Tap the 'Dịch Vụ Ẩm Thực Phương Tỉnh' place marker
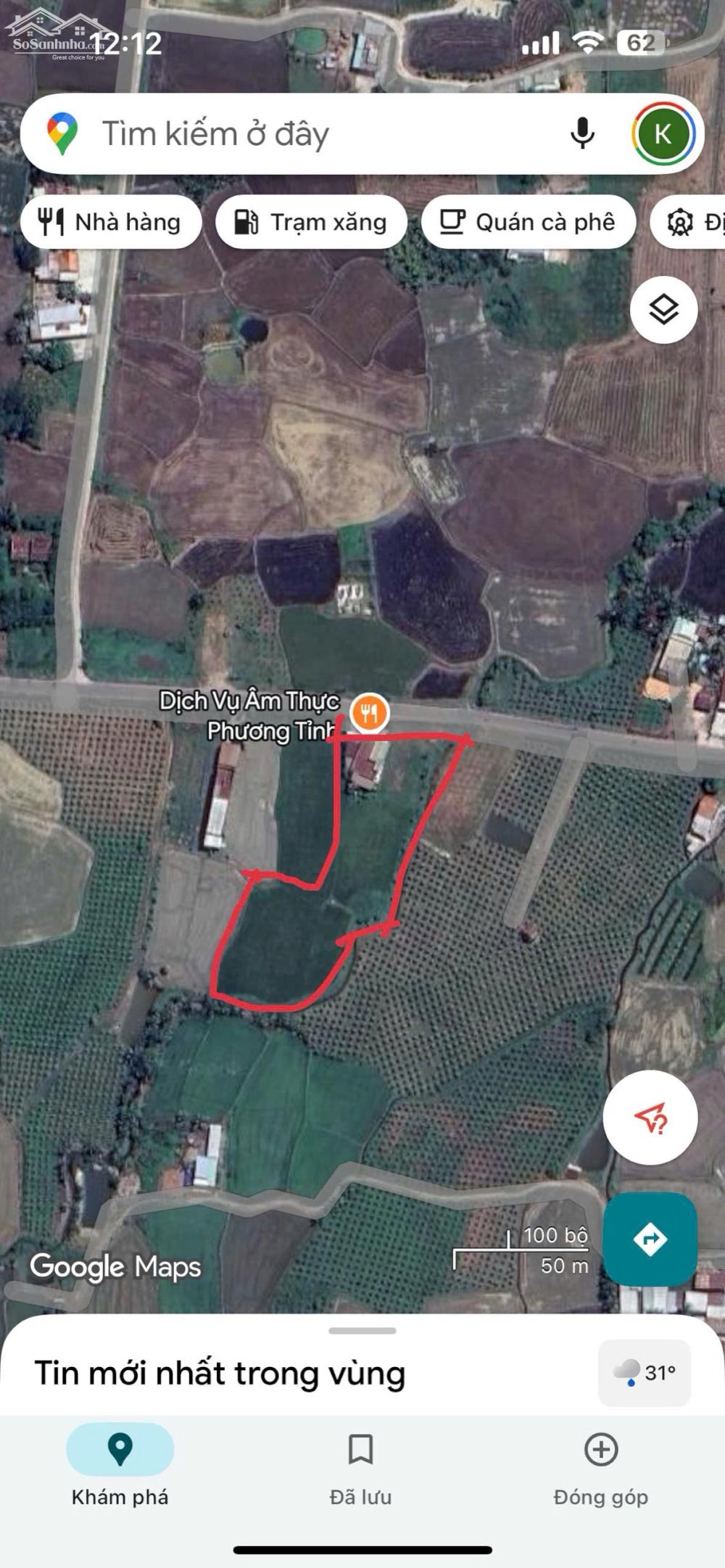This screenshot has height=1568, width=725. (x=369, y=714)
